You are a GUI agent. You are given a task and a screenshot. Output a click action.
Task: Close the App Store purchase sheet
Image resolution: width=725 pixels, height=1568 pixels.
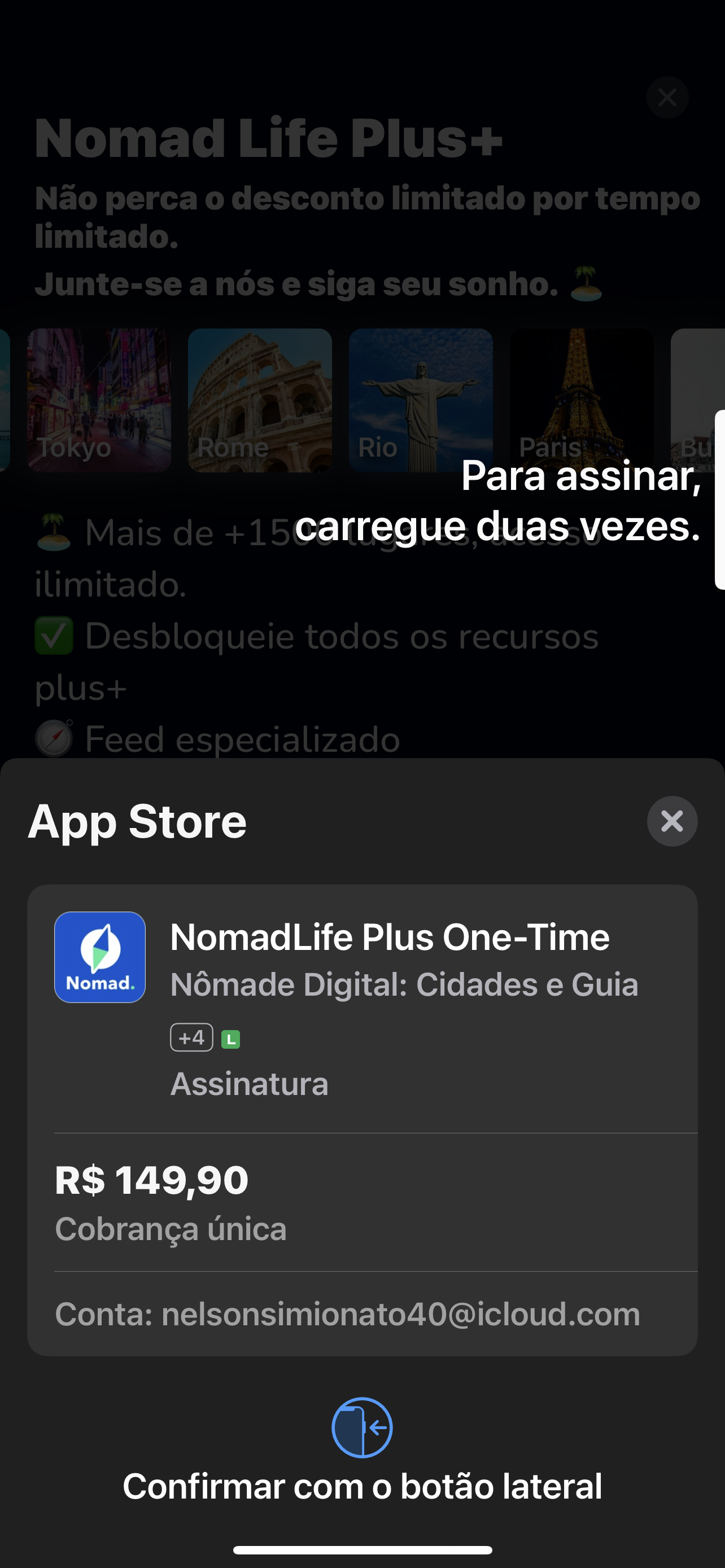click(671, 821)
